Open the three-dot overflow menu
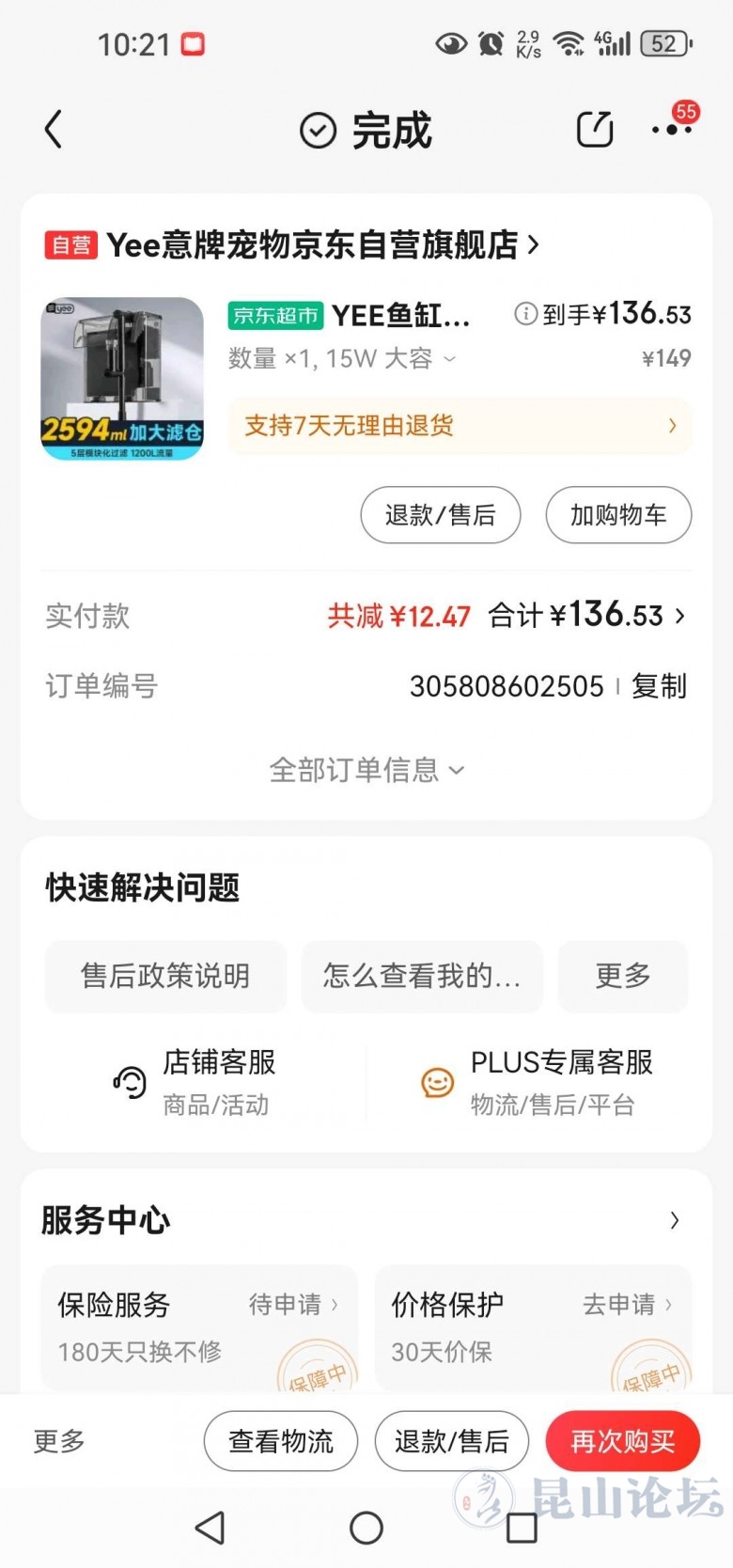This screenshot has width=733, height=1568. pyautogui.click(x=671, y=130)
